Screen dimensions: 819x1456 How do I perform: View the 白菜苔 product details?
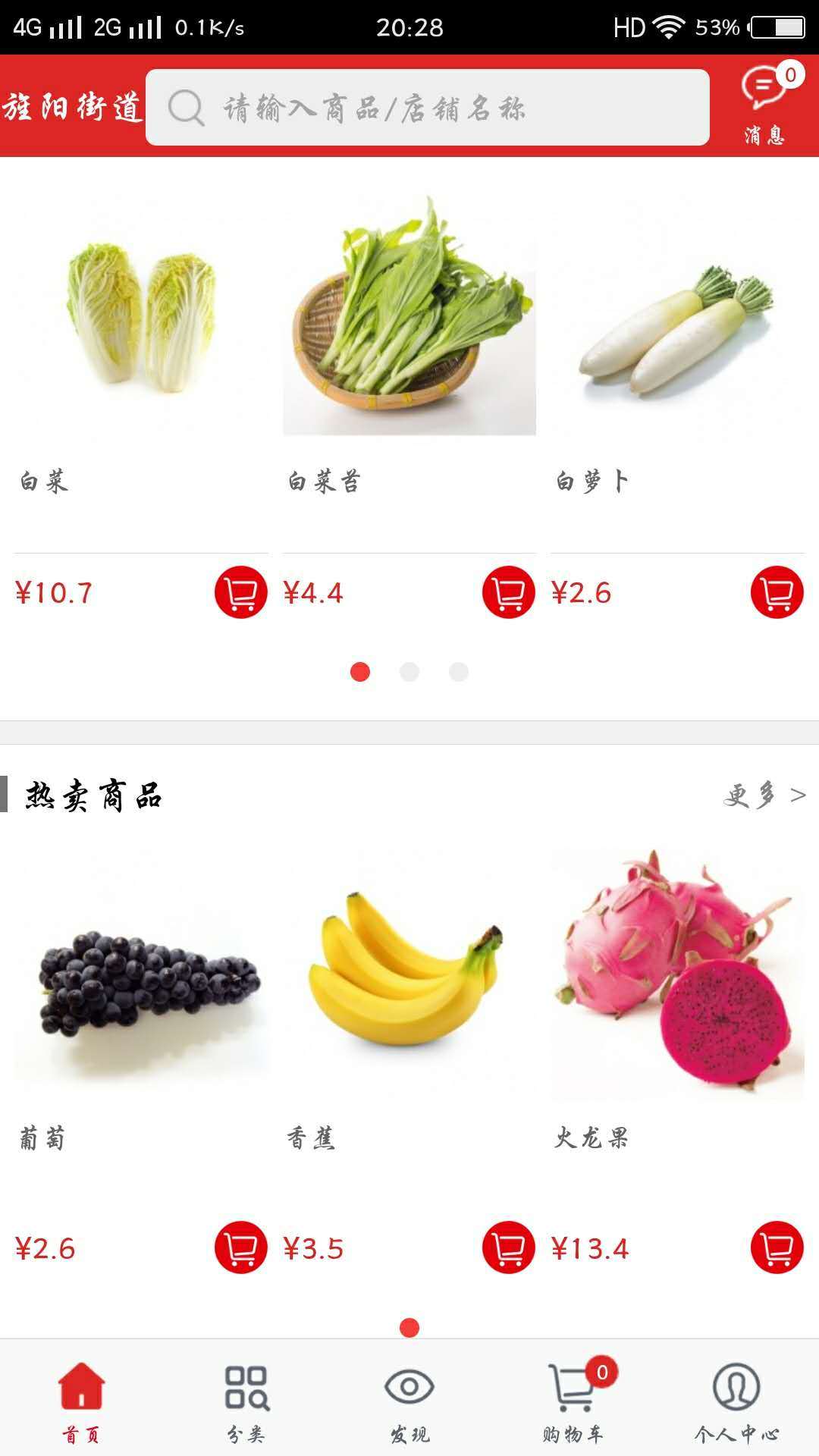point(409,315)
